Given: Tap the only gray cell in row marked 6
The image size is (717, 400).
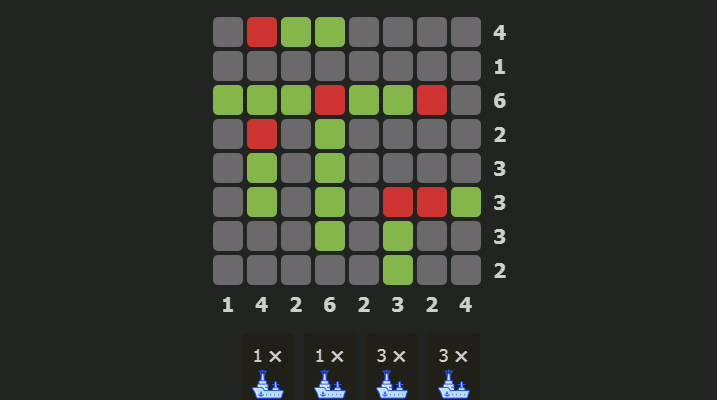Looking at the screenshot, I should 466,100.
